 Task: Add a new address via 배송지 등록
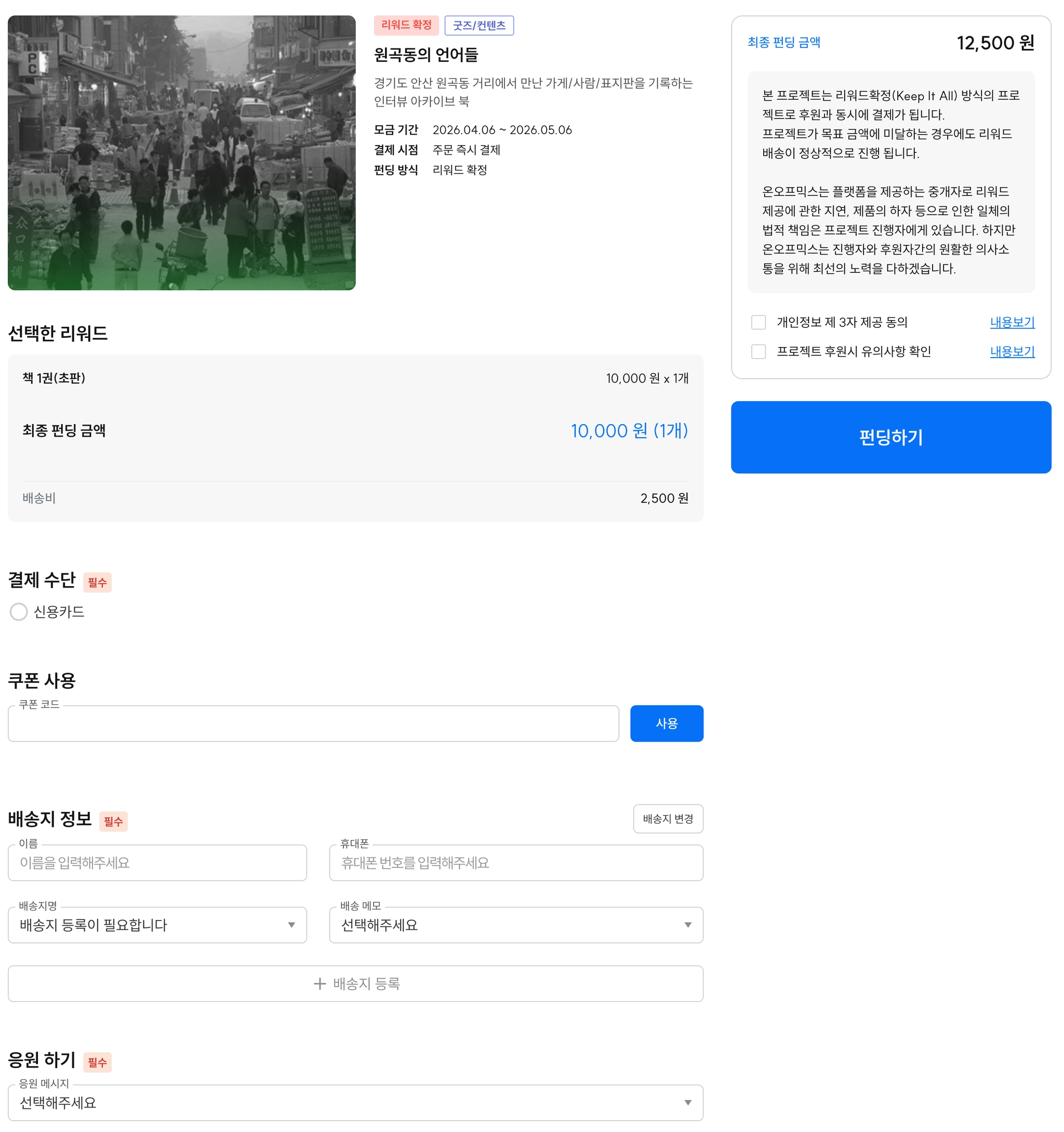[355, 983]
